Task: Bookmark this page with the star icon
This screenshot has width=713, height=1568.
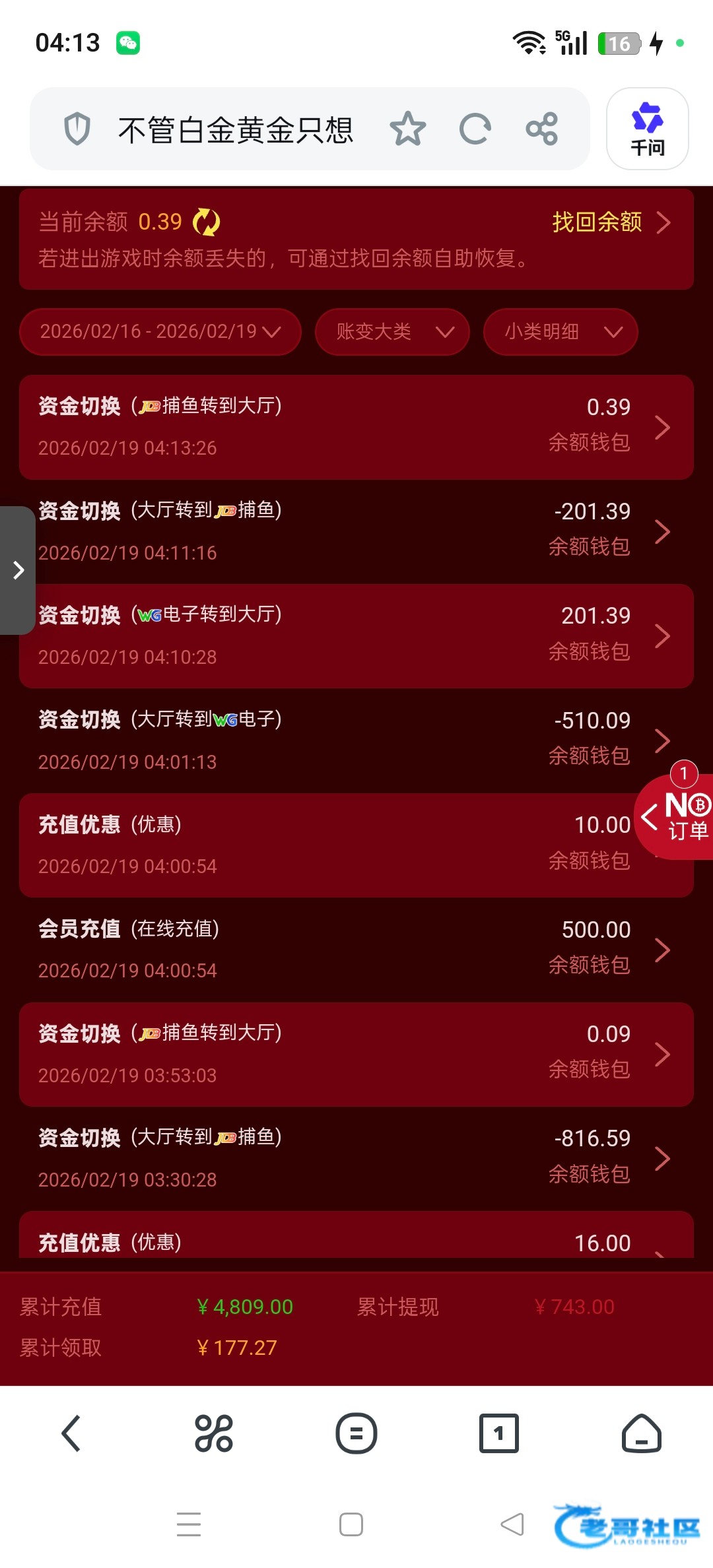Action: pos(407,129)
